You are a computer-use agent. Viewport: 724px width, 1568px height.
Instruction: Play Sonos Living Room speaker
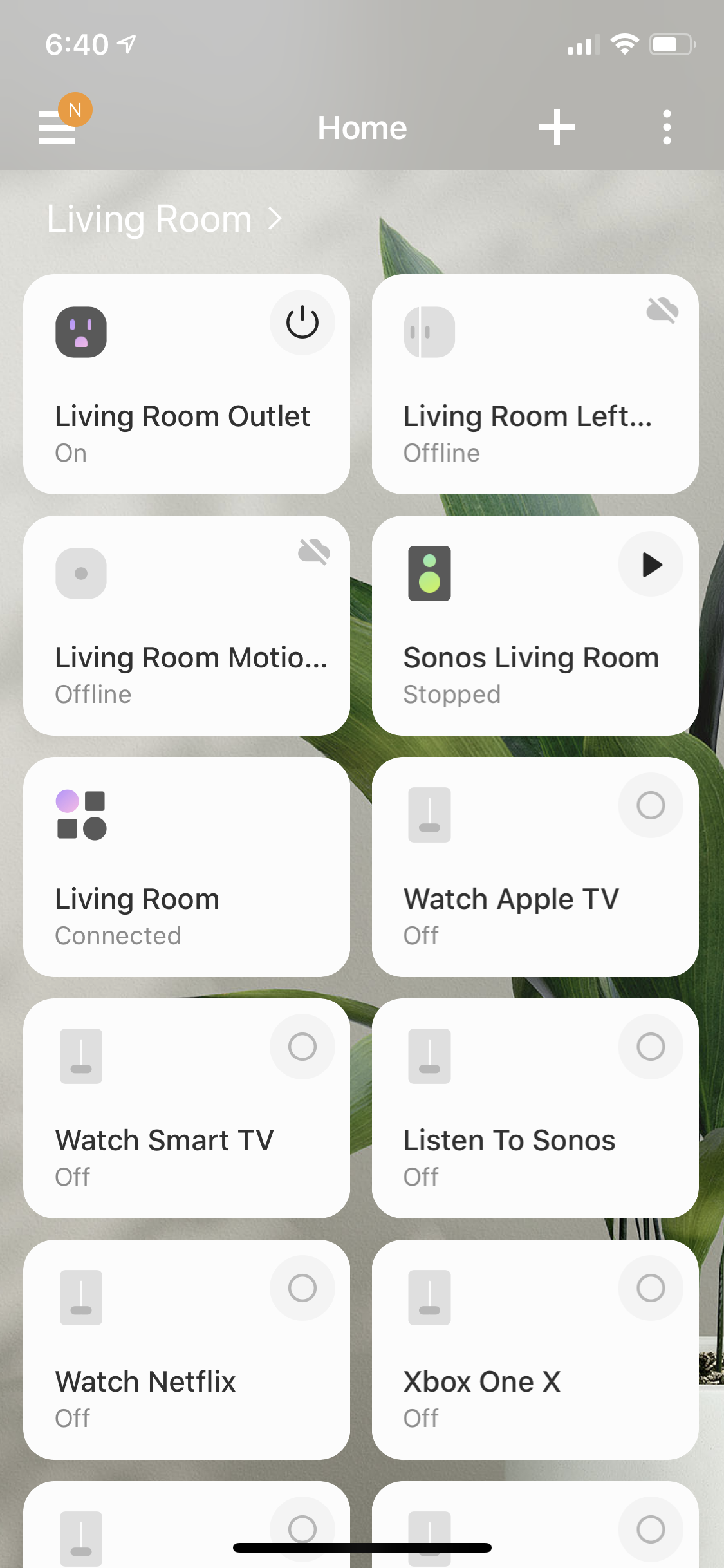(x=651, y=565)
